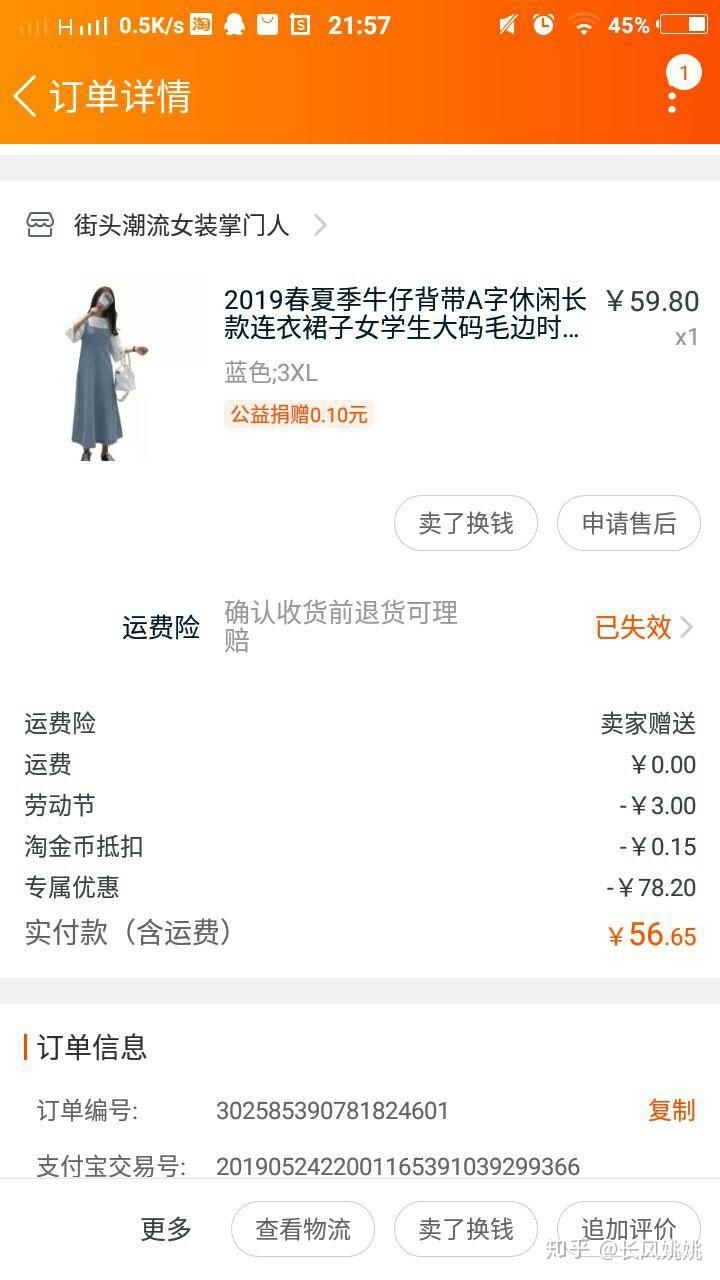Image resolution: width=720 pixels, height=1280 pixels.
Task: Show more order actions via 更多
Action: tap(166, 1229)
